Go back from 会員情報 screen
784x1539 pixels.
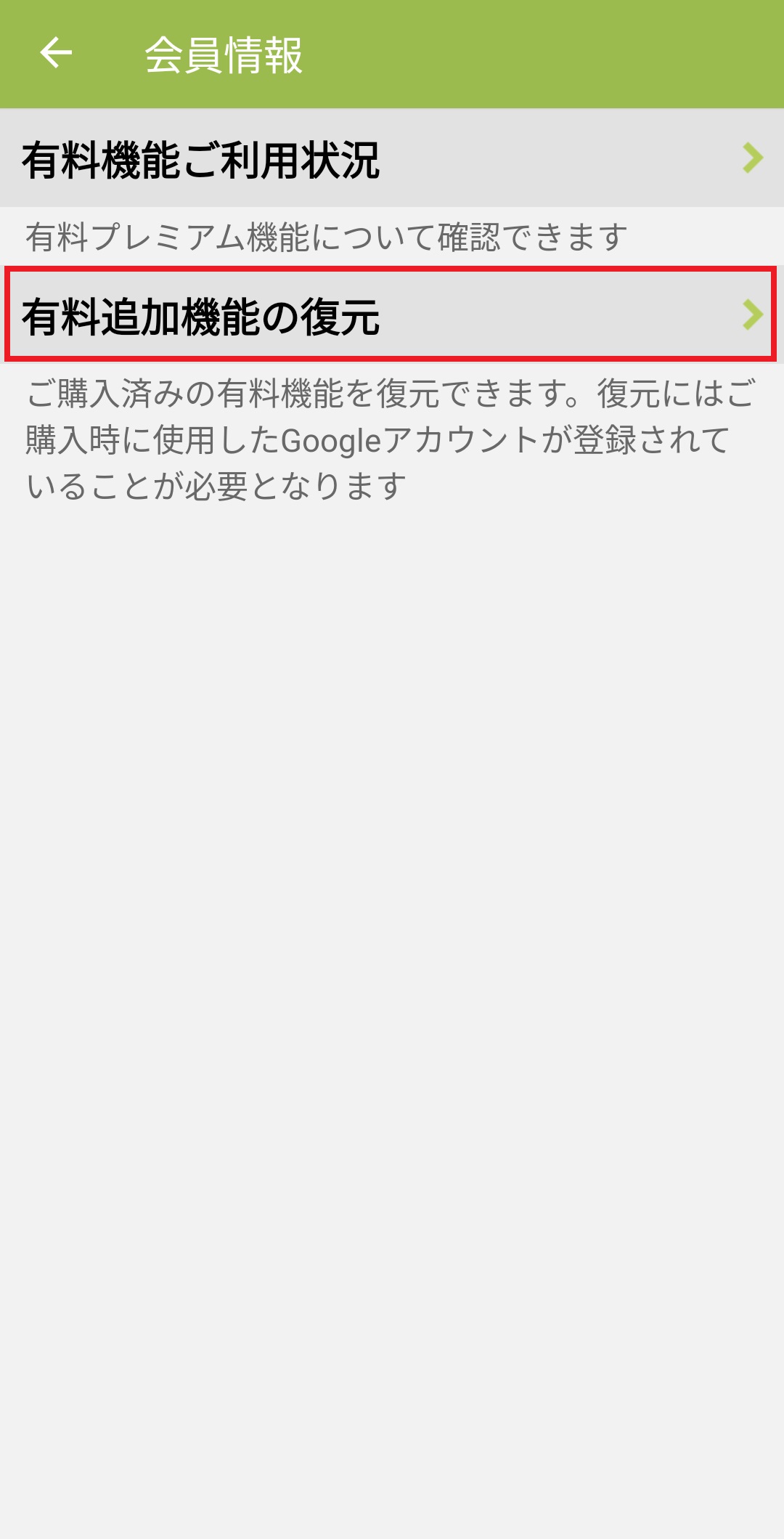tap(56, 53)
